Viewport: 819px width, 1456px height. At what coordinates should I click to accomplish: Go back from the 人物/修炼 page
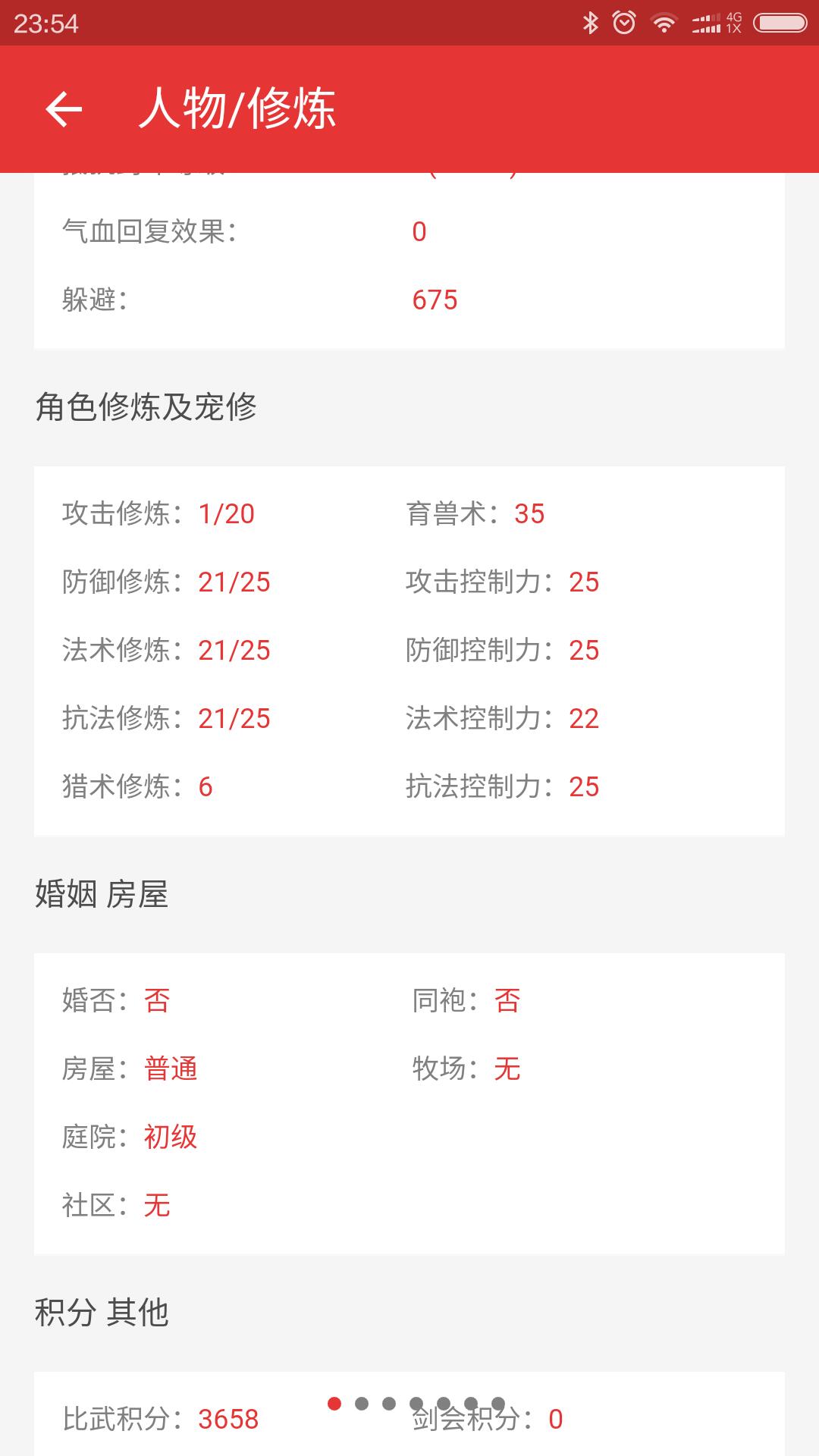[x=64, y=109]
